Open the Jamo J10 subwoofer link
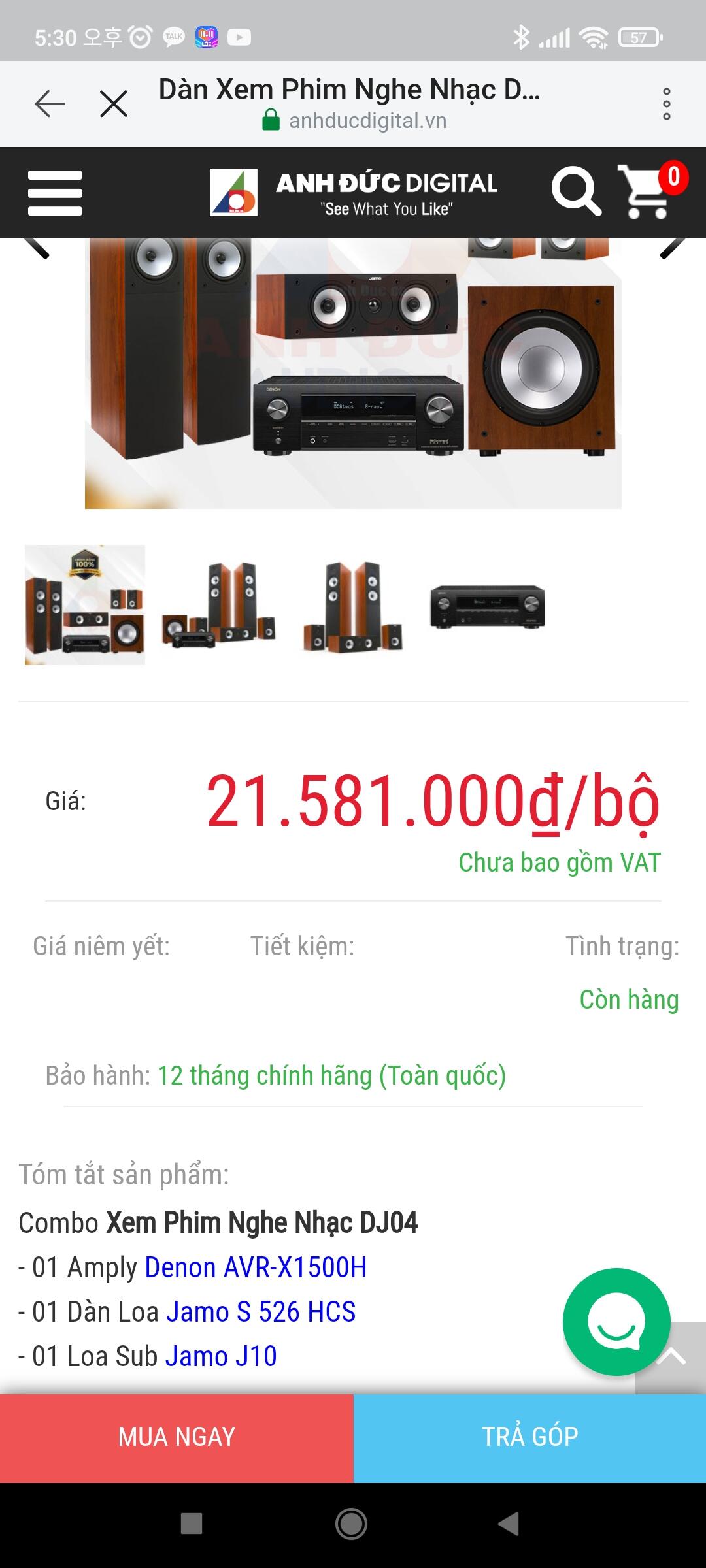The width and height of the screenshot is (706, 1568). pos(221,1356)
